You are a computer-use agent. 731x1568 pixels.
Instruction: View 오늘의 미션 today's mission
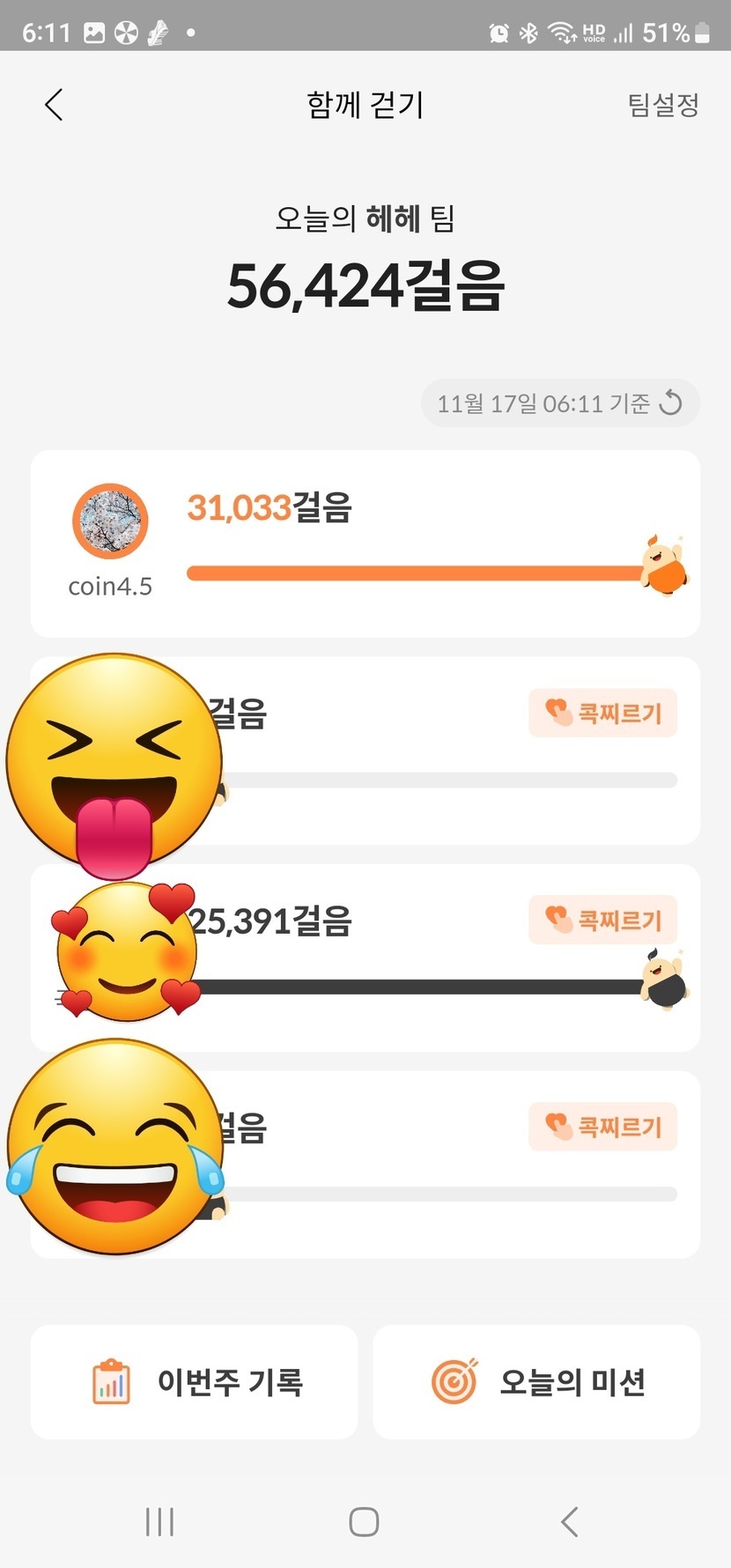click(536, 1381)
